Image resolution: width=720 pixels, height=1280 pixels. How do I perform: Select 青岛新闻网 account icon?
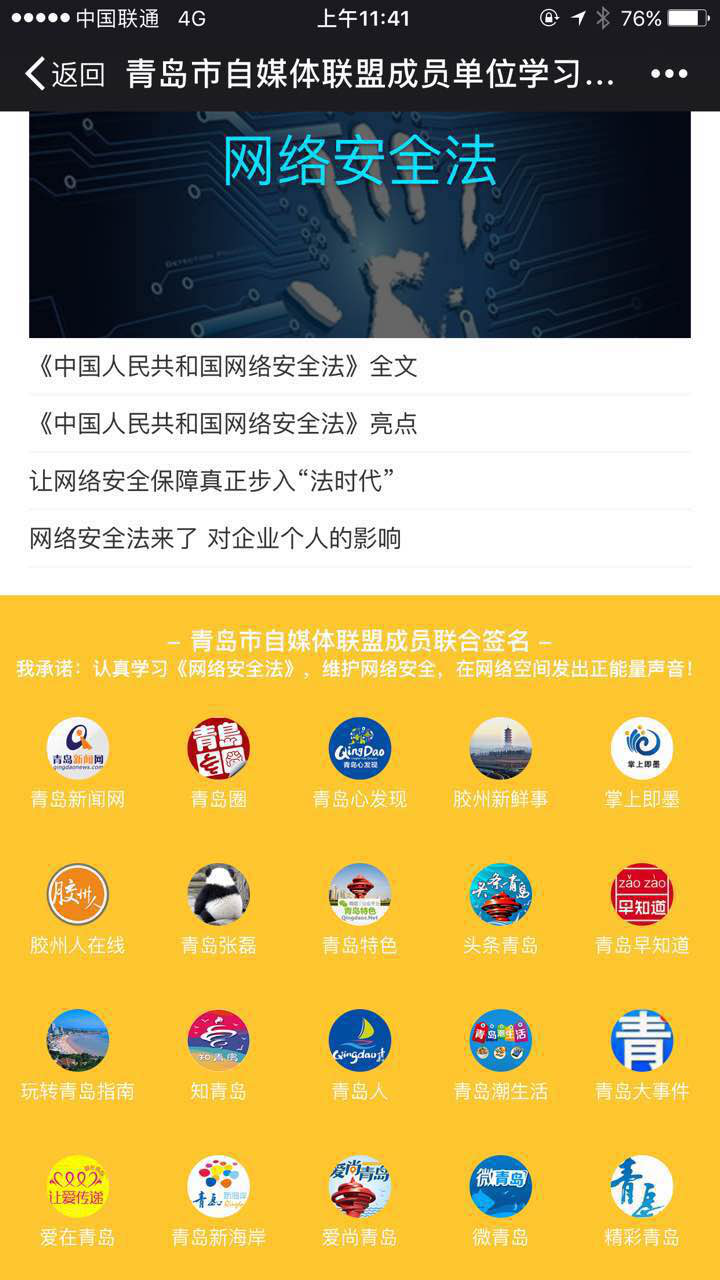78,748
